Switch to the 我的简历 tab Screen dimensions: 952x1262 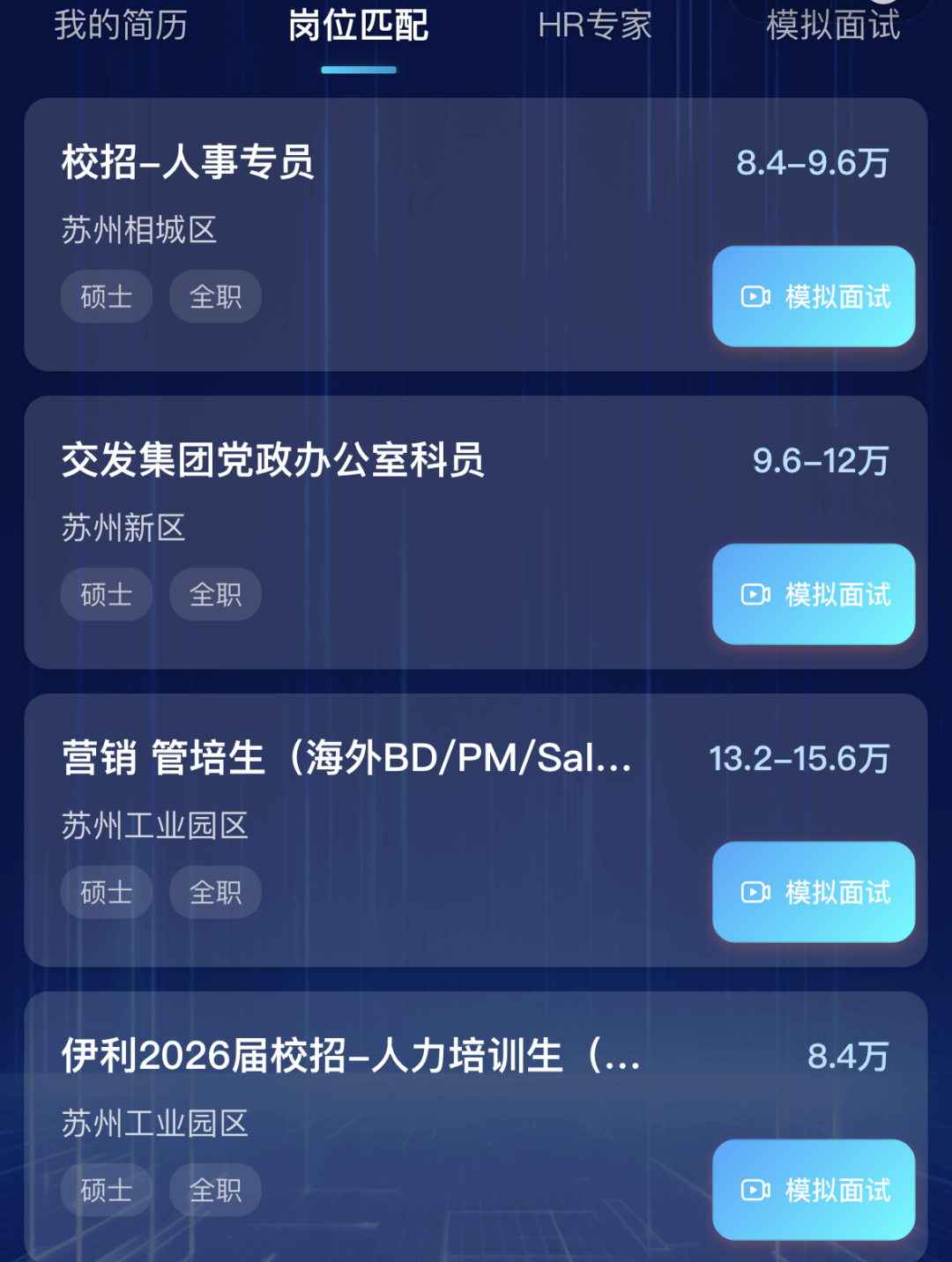(121, 26)
